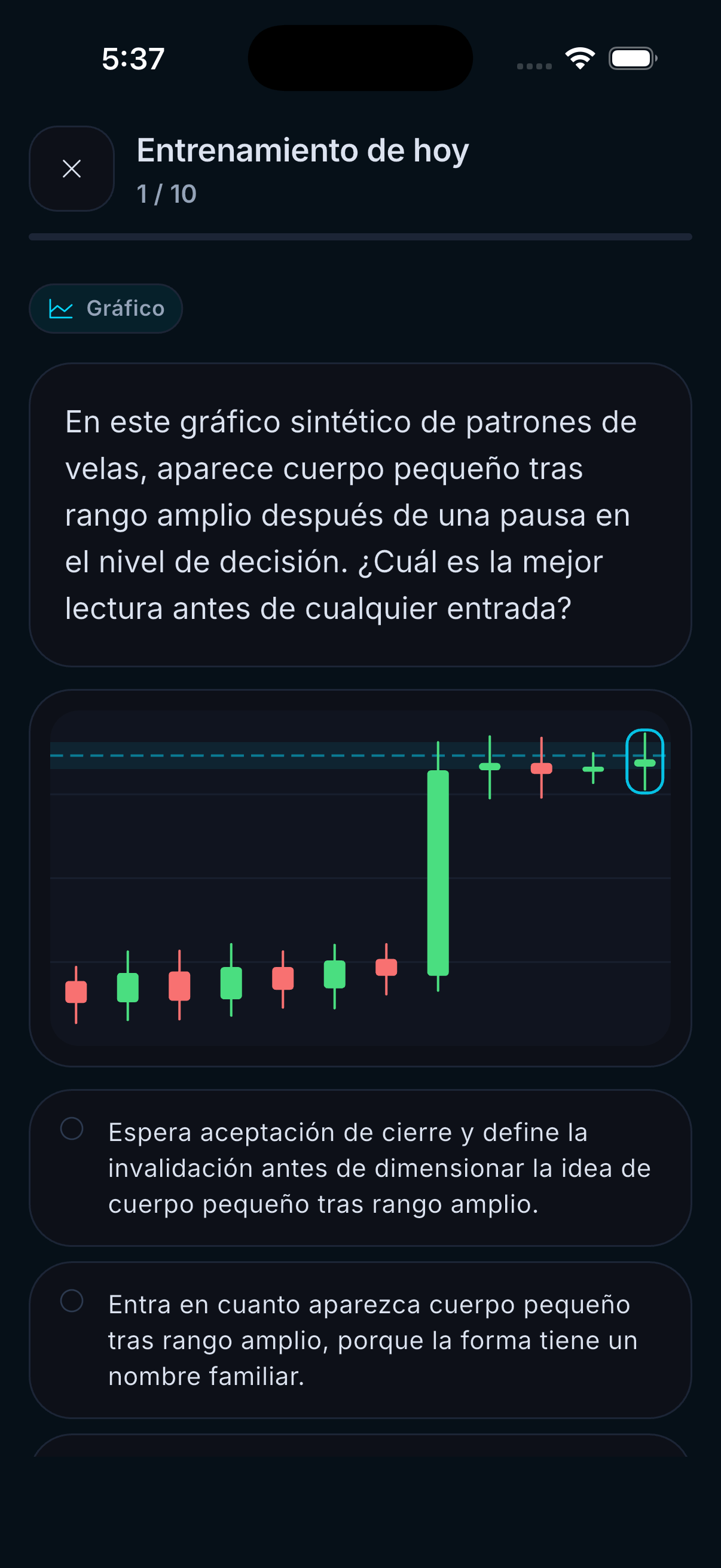Choose the option 'Entra en cuanto aparezca cuerpo pequeño'
Image resolution: width=721 pixels, height=1568 pixels.
[x=360, y=1340]
